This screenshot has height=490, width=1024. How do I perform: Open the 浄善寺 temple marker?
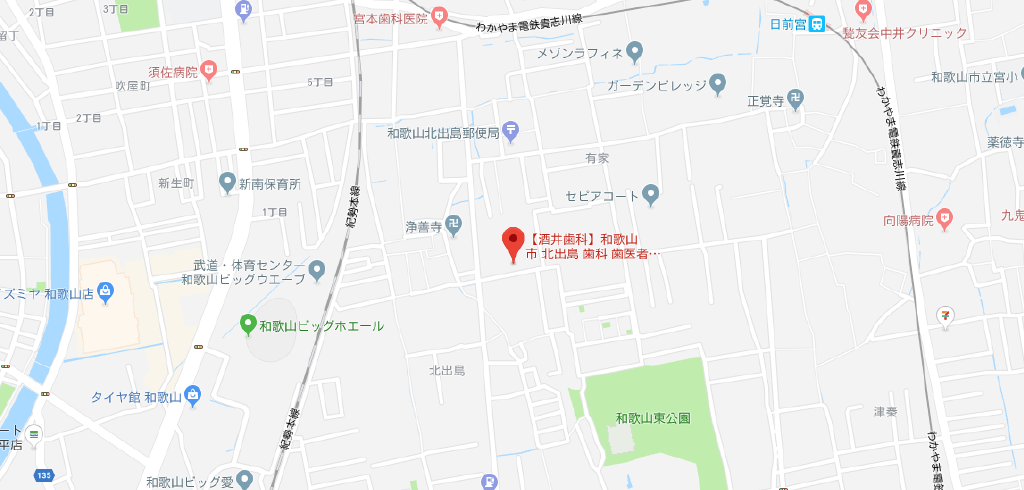tap(454, 226)
